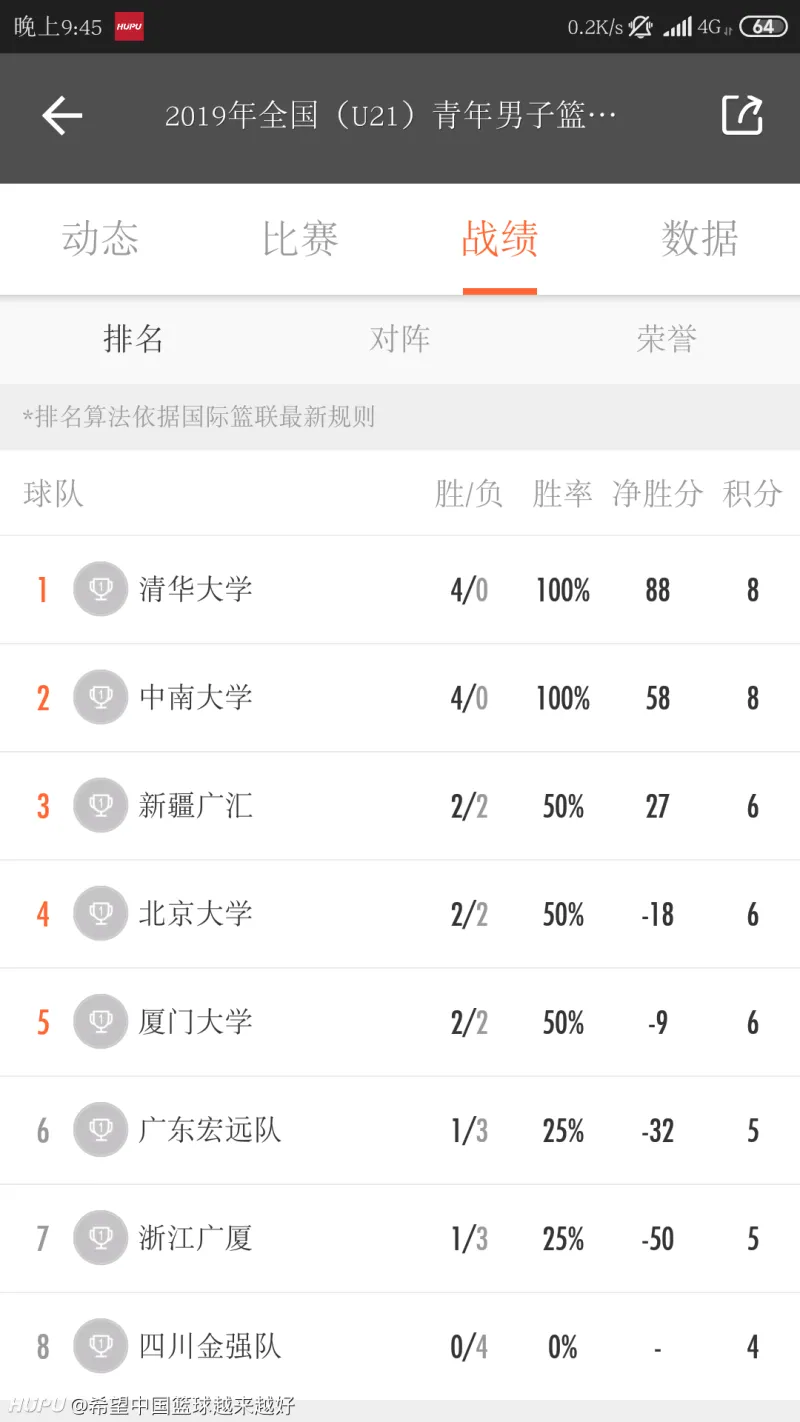
Task: Switch to the 动态 tab
Action: [100, 240]
